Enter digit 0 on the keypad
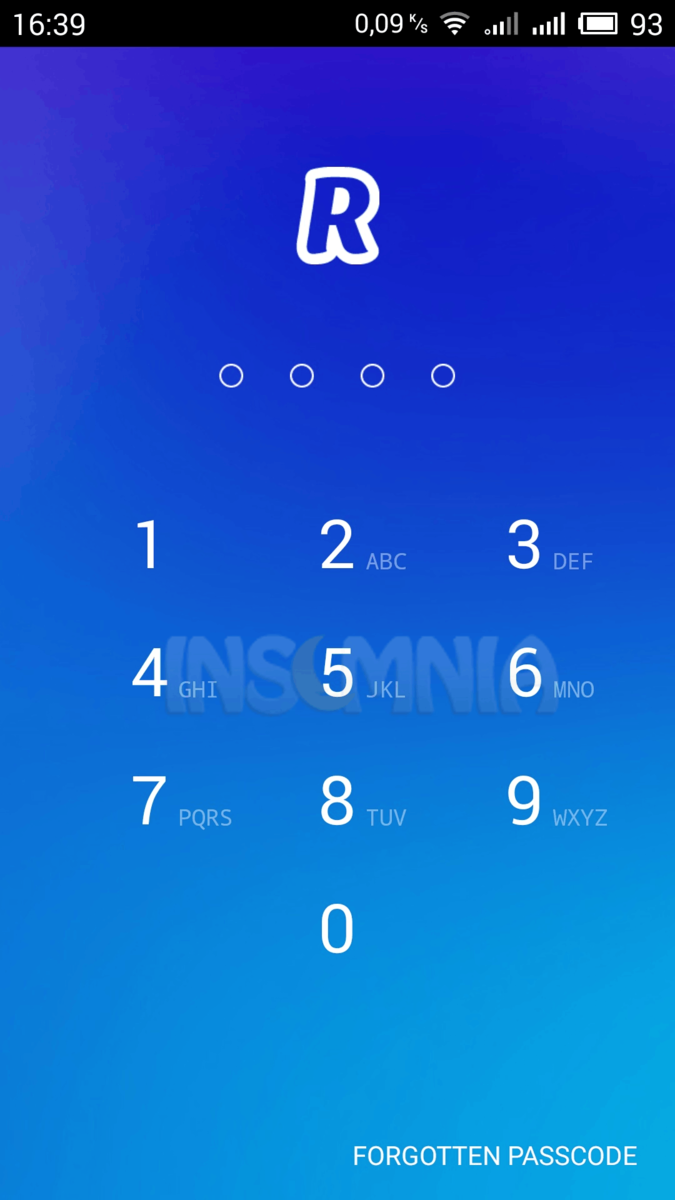This screenshot has height=1200, width=675. (x=337, y=930)
